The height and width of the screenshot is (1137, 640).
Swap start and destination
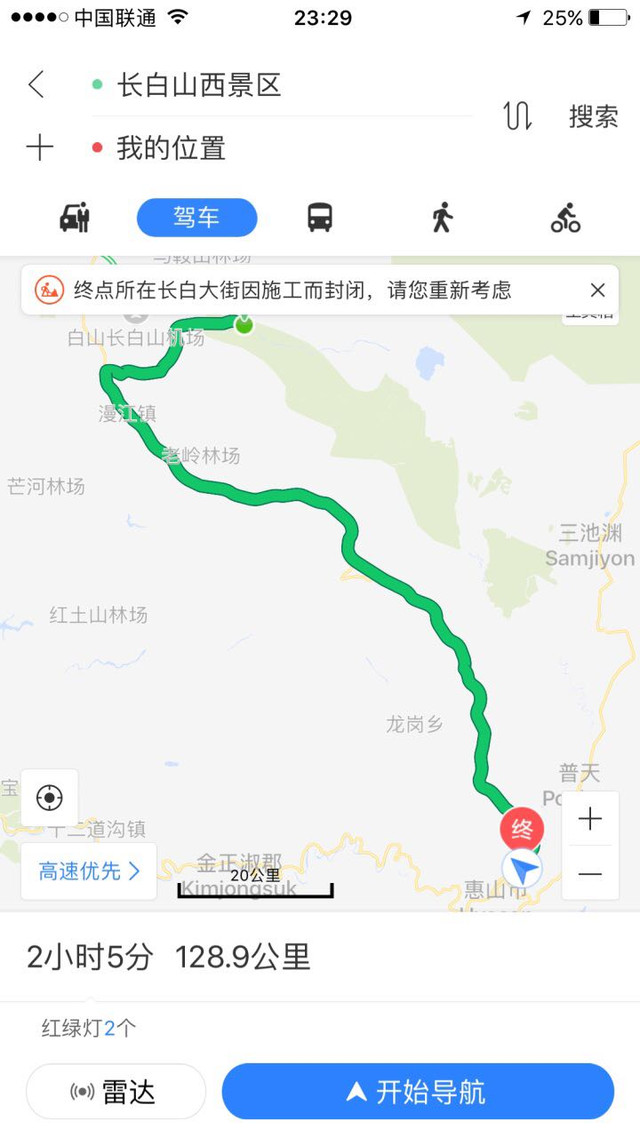[517, 116]
